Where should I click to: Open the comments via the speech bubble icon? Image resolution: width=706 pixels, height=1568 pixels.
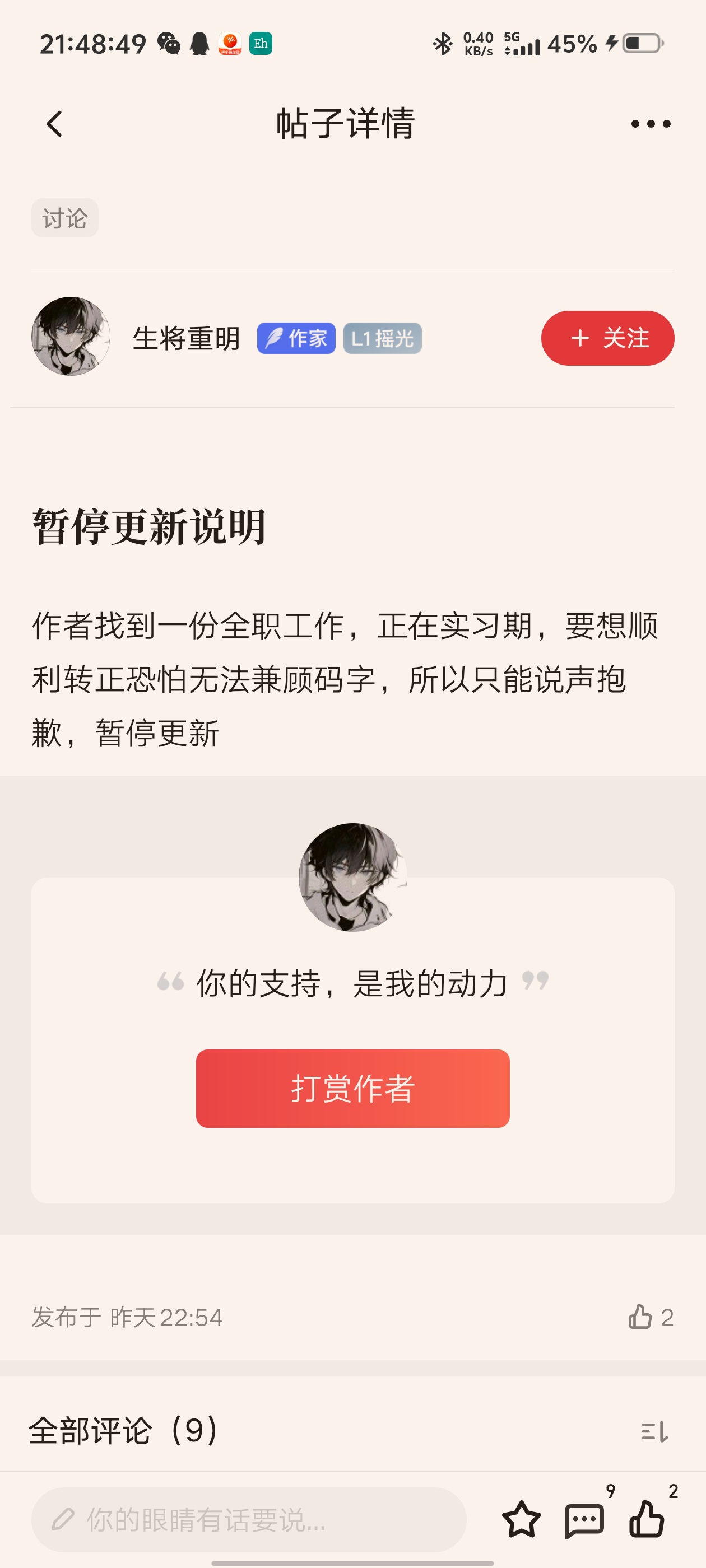[x=584, y=1520]
